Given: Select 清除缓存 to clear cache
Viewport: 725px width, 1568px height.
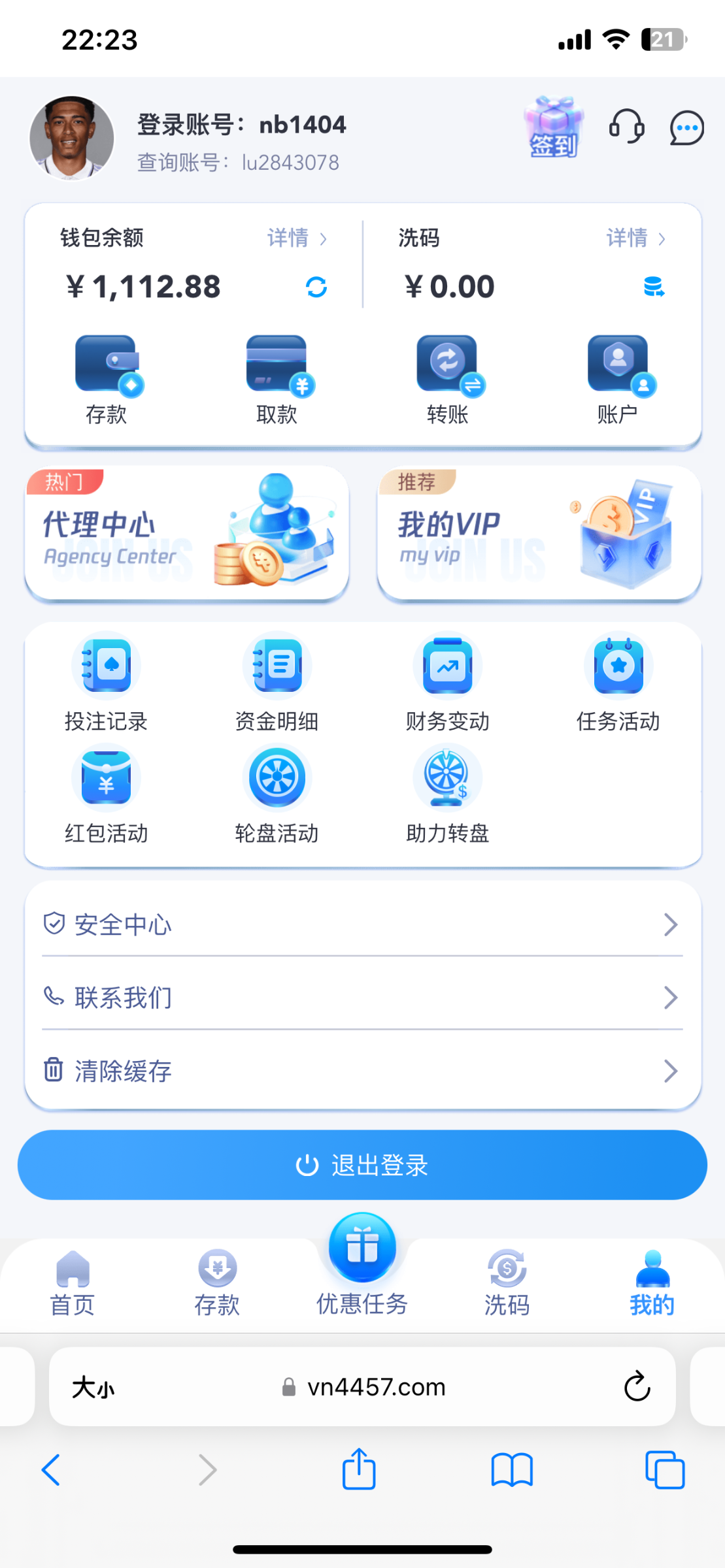Looking at the screenshot, I should click(x=362, y=1071).
